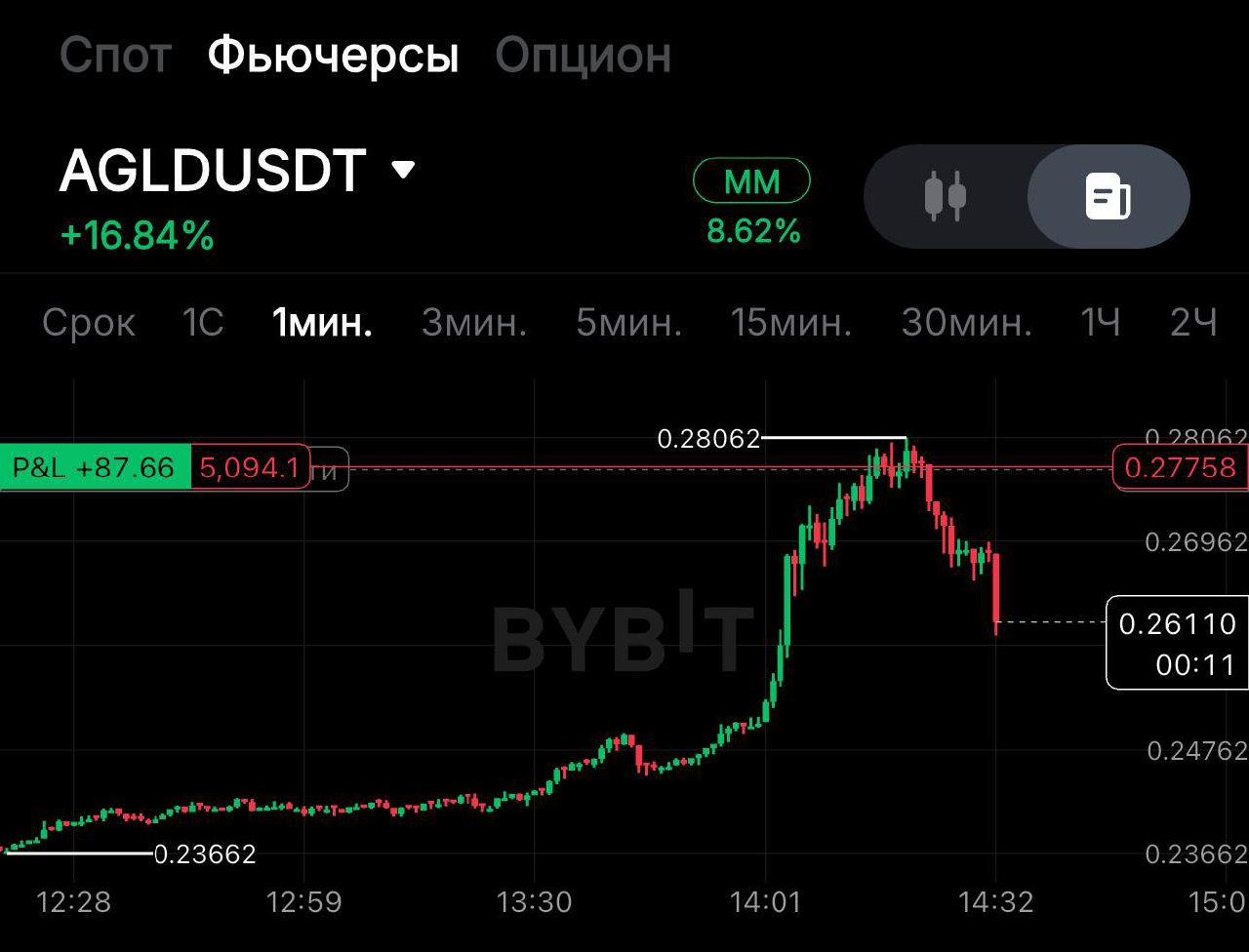Screen dimensions: 1249x952
Task: Switch to the Спот tab
Action: (115, 56)
